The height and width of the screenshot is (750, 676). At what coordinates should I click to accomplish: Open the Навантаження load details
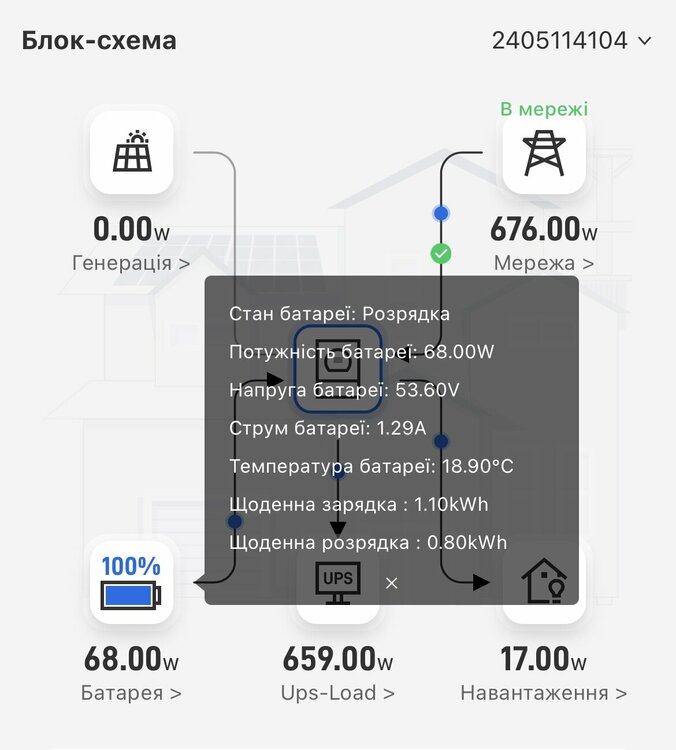543,693
